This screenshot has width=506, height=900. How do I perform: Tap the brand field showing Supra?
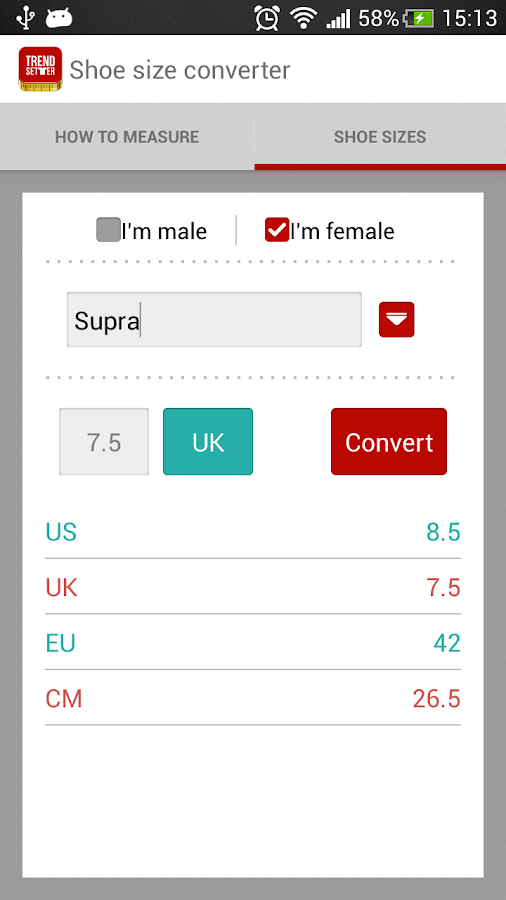point(214,320)
